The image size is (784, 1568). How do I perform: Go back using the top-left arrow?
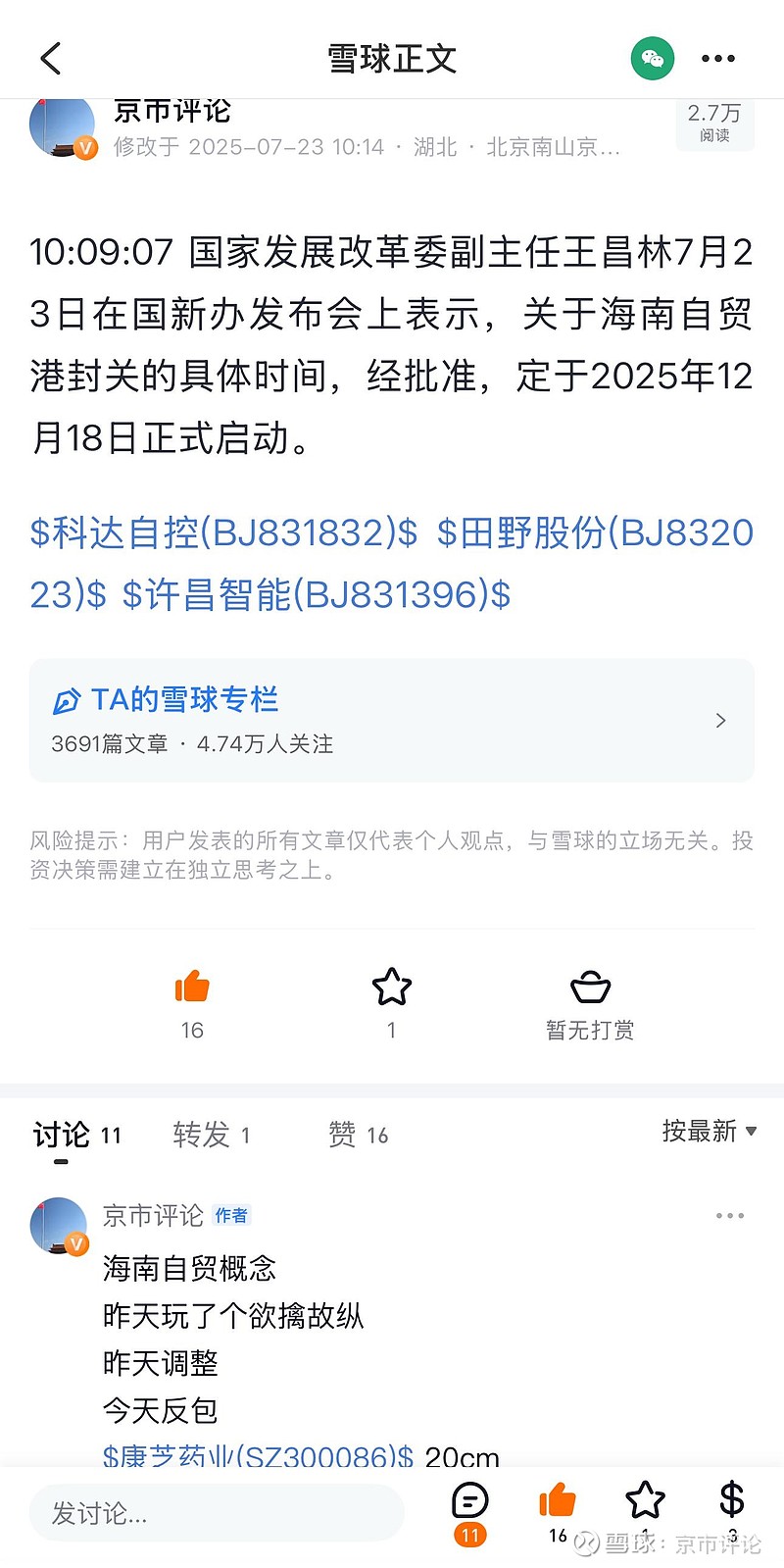click(51, 59)
